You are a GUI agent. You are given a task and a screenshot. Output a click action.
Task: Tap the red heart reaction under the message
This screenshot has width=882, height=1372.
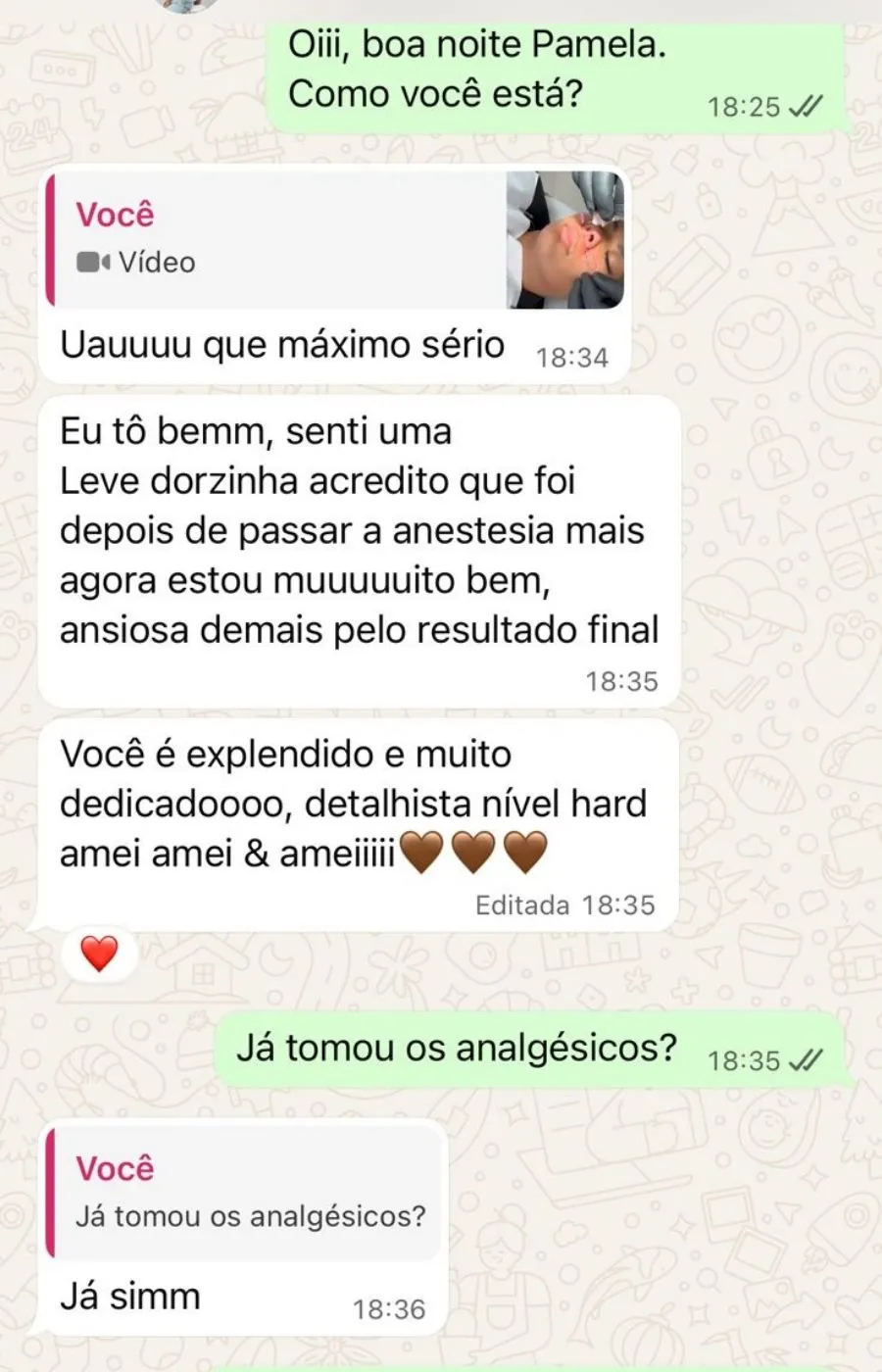coord(98,953)
